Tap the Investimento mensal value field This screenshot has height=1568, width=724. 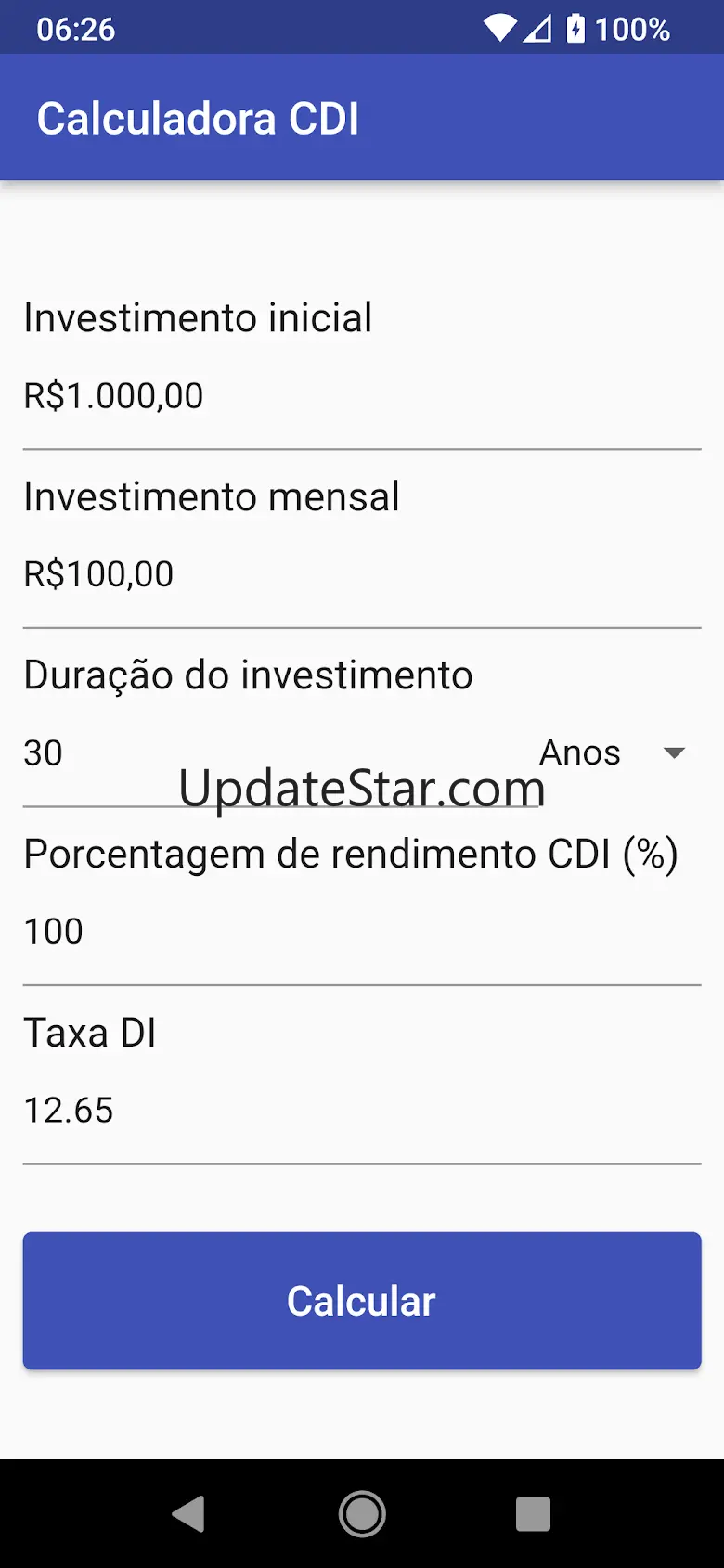click(361, 575)
